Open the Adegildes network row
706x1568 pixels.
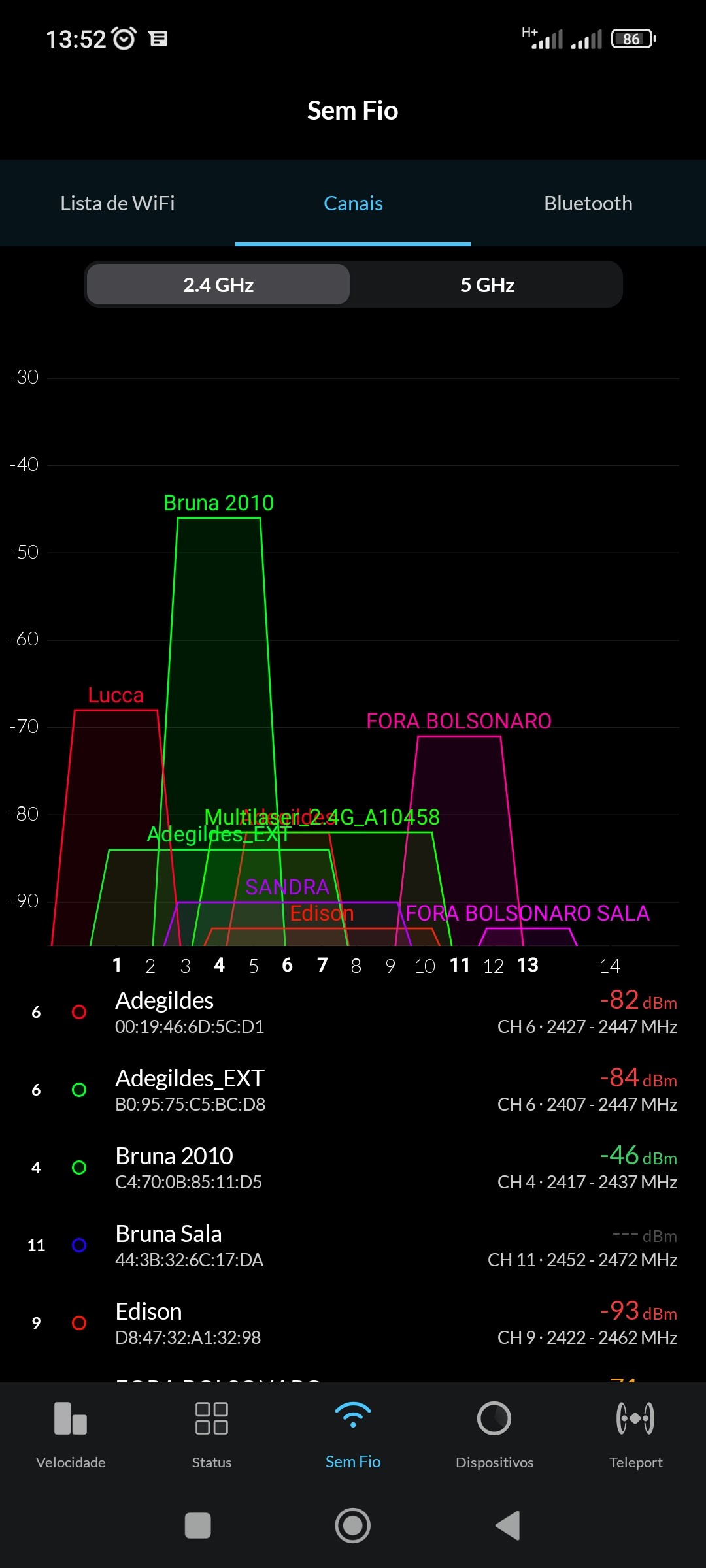pos(353,1012)
